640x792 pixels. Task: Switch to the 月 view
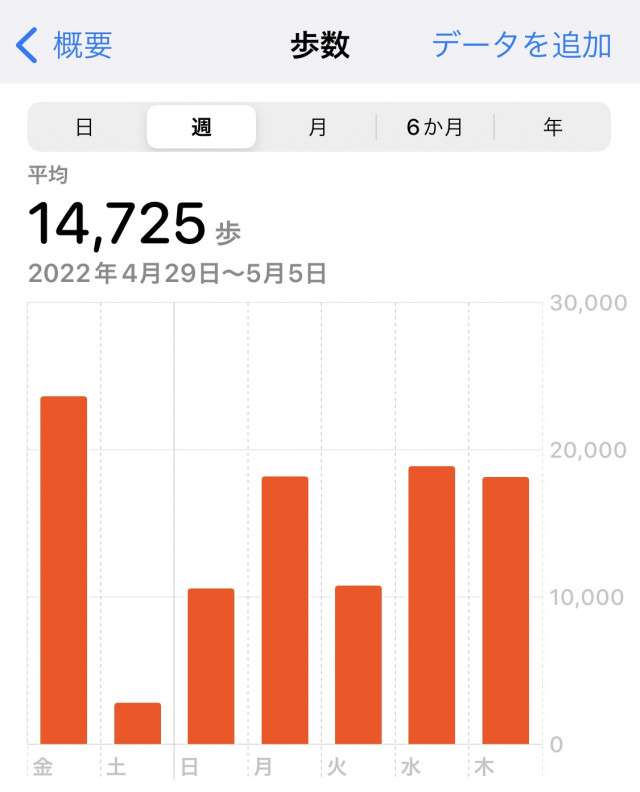(317, 127)
